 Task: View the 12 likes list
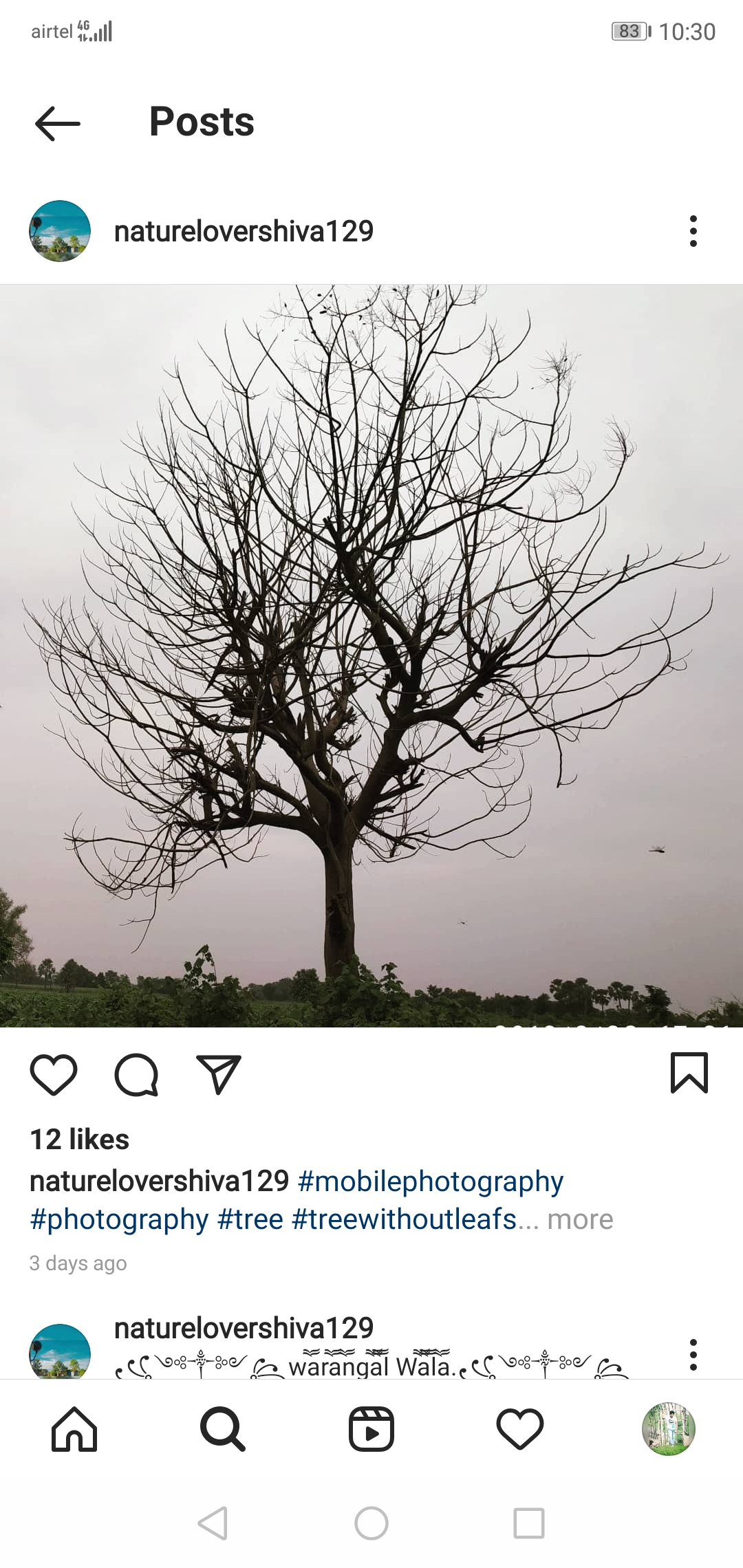pos(80,1140)
